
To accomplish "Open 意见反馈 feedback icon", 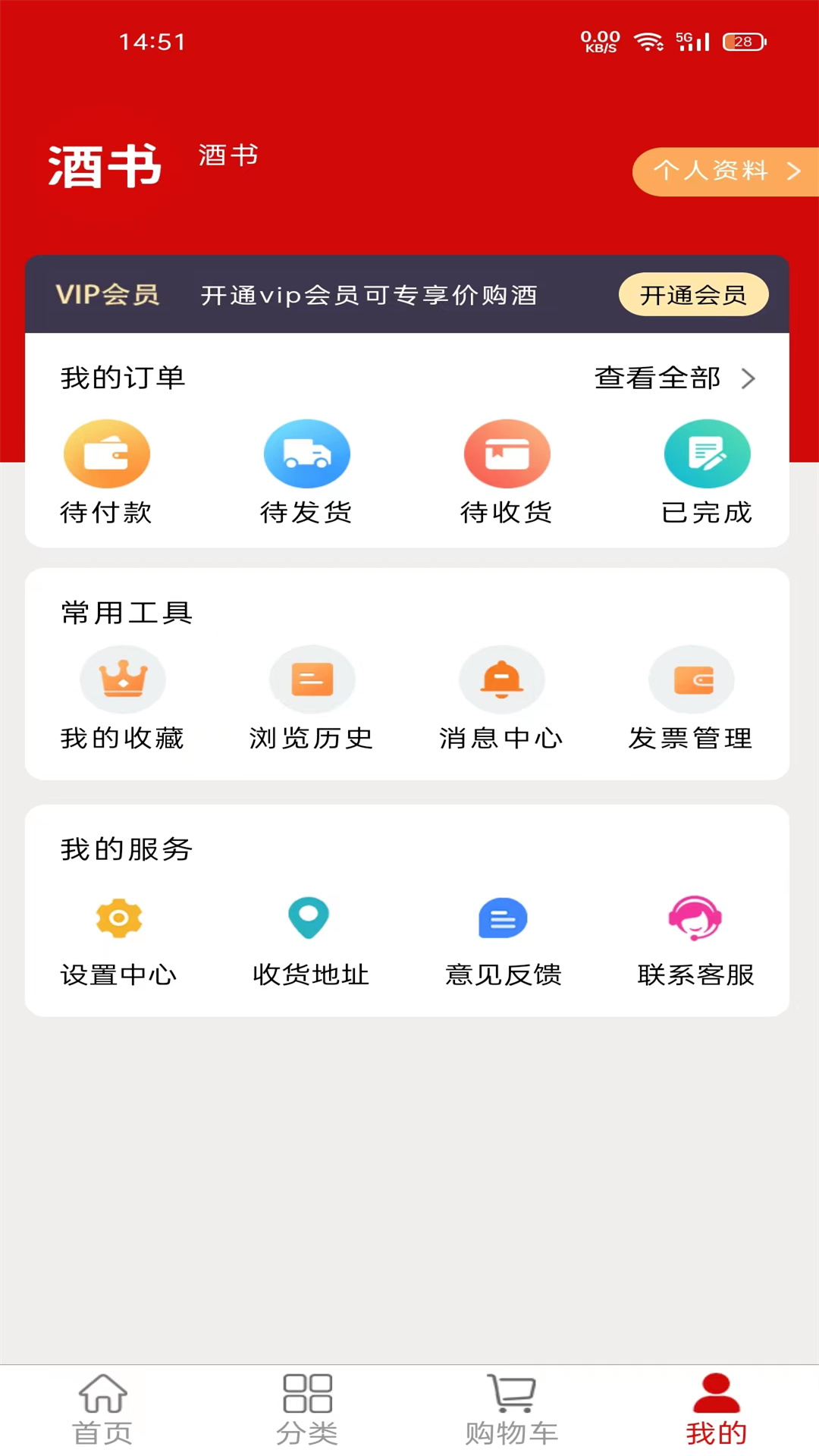I will coord(502,918).
